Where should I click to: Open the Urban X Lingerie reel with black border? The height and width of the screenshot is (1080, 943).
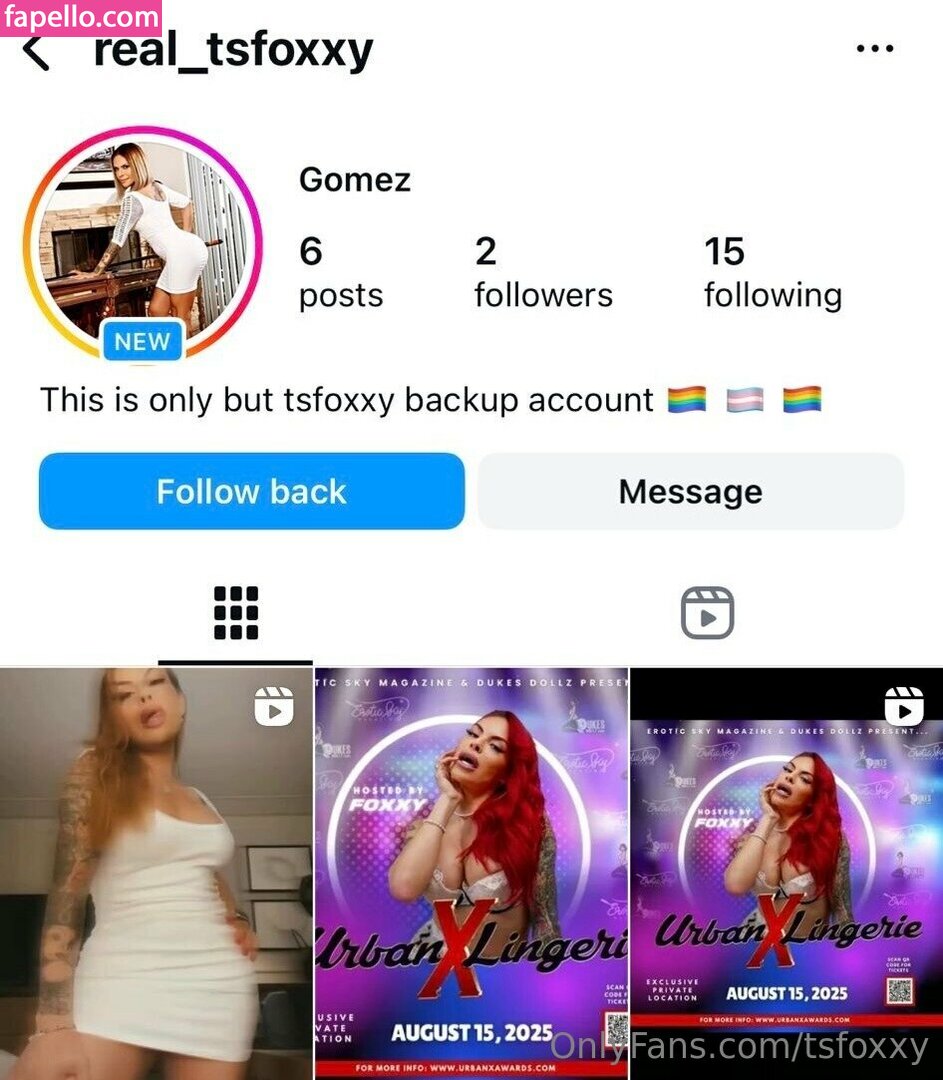click(x=786, y=873)
